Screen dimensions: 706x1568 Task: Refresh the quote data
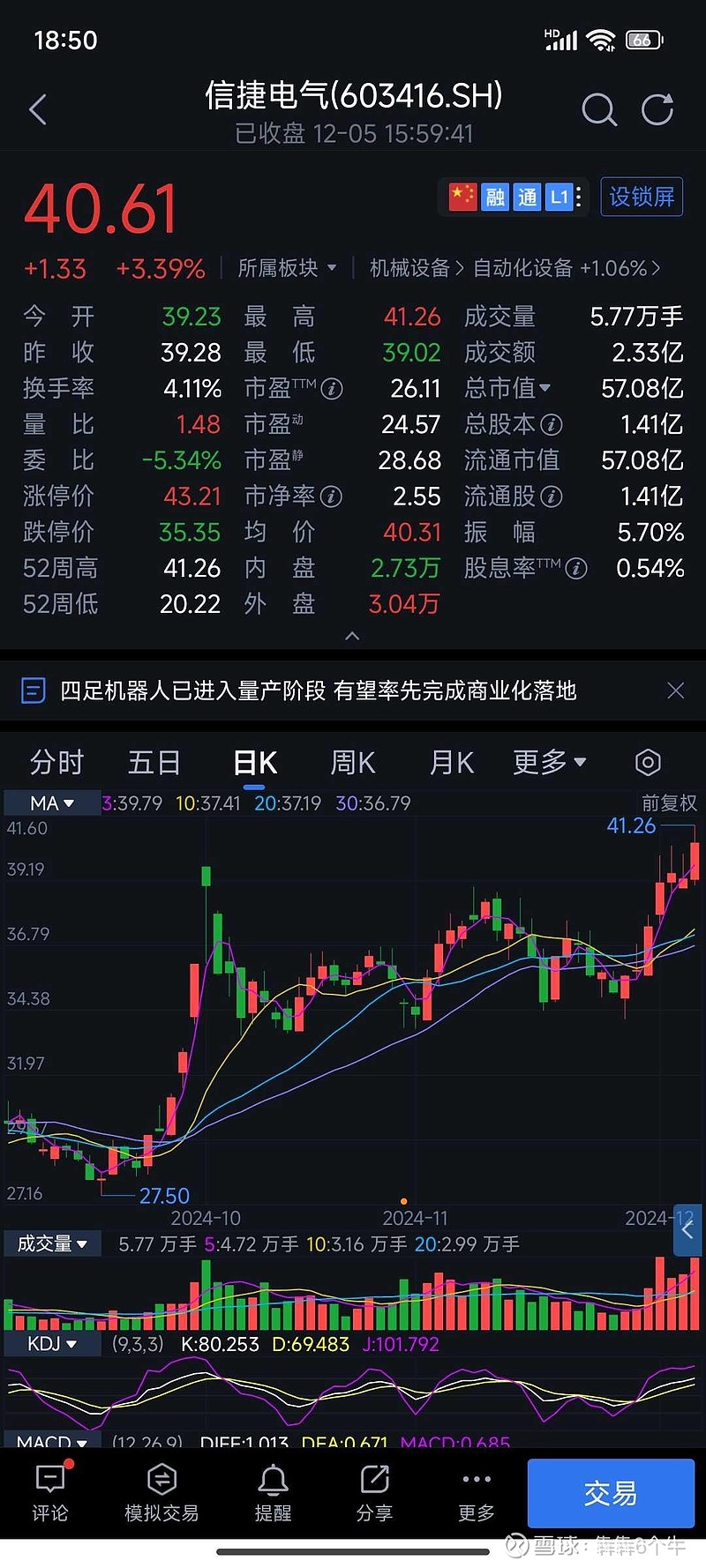[657, 109]
